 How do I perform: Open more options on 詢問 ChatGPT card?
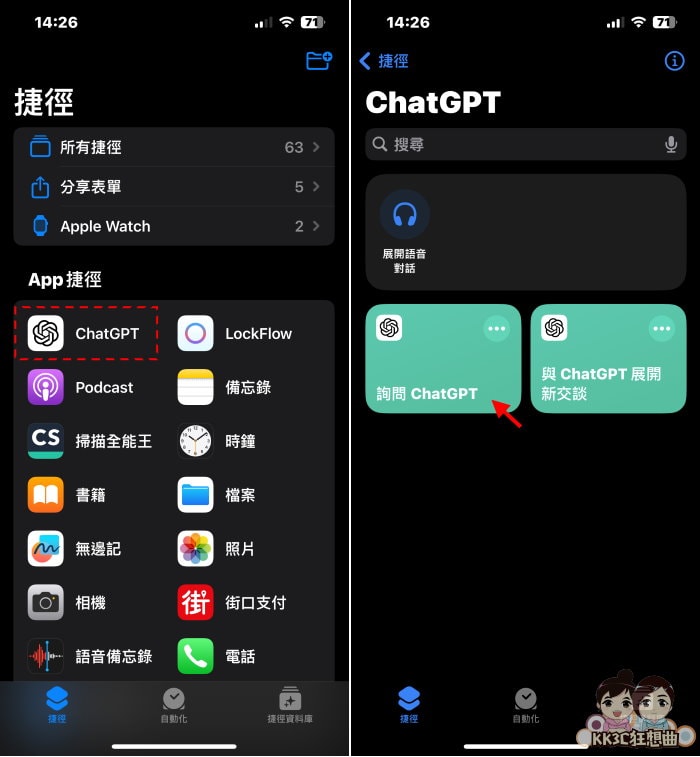[497, 328]
